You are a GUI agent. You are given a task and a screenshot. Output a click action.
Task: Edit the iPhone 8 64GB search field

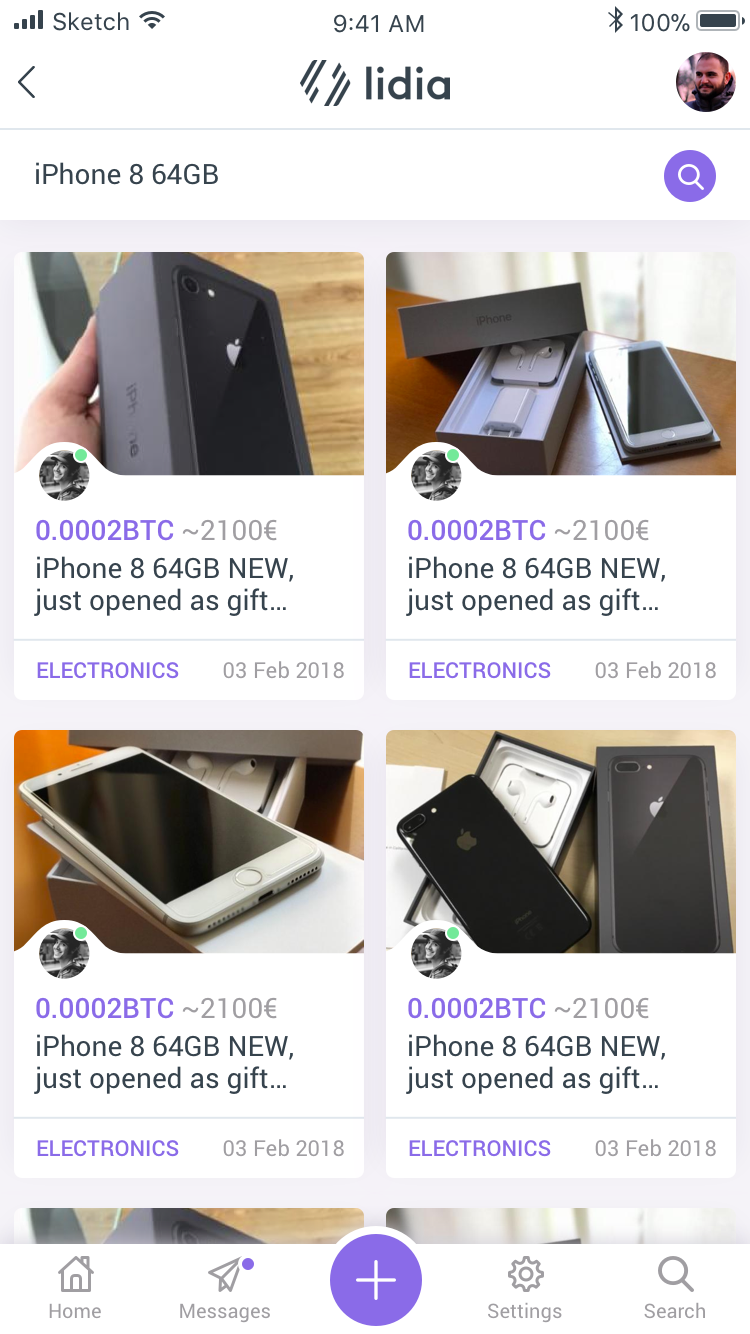coord(330,175)
